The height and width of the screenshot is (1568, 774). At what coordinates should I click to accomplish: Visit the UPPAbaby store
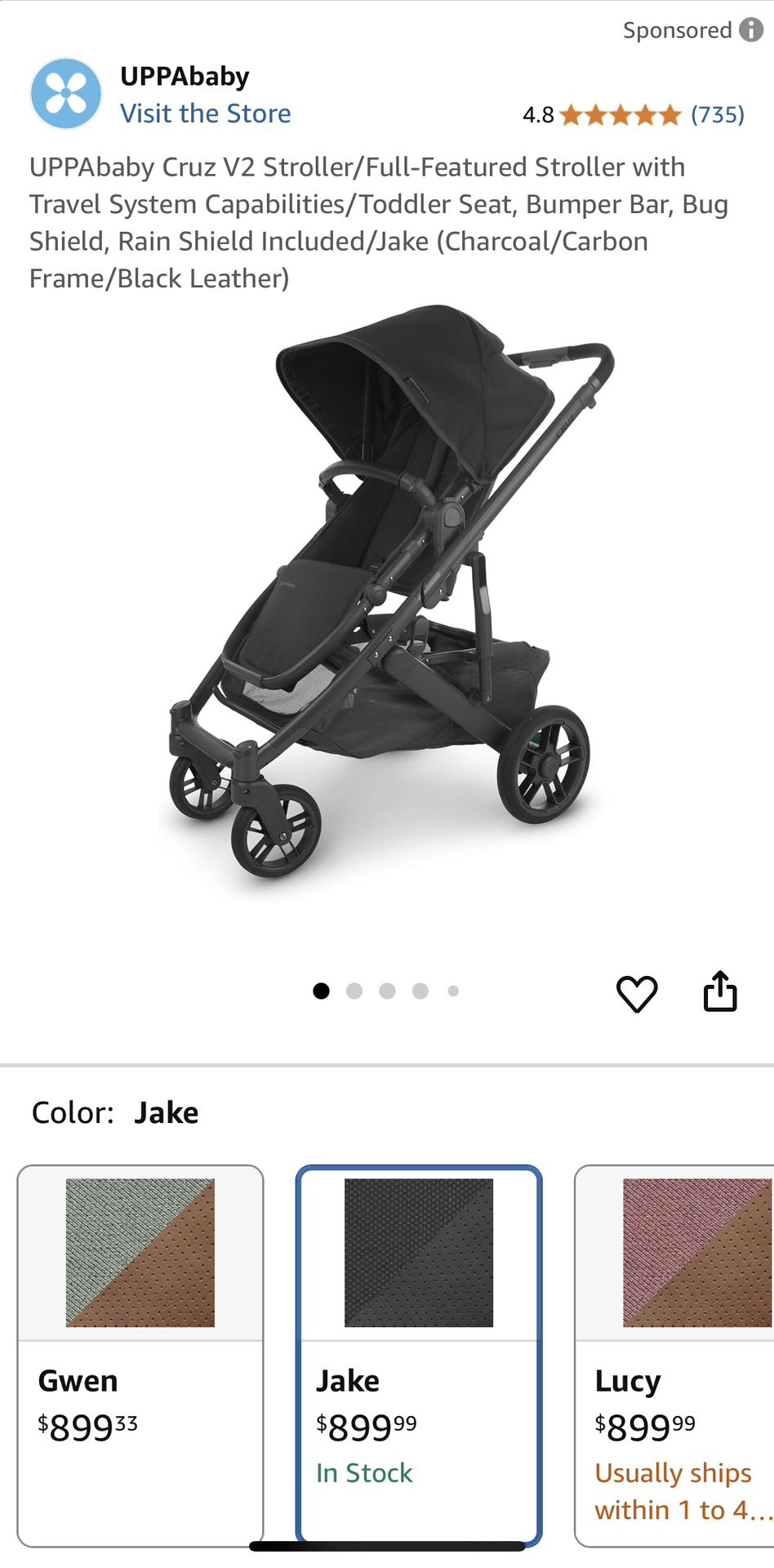[205, 114]
